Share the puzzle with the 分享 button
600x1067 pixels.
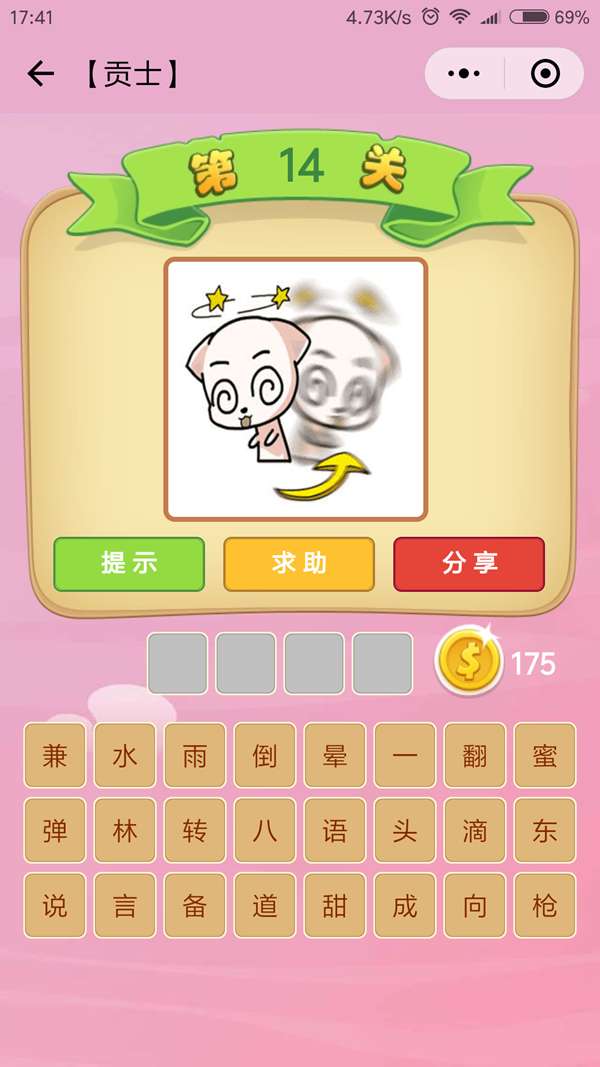[469, 563]
